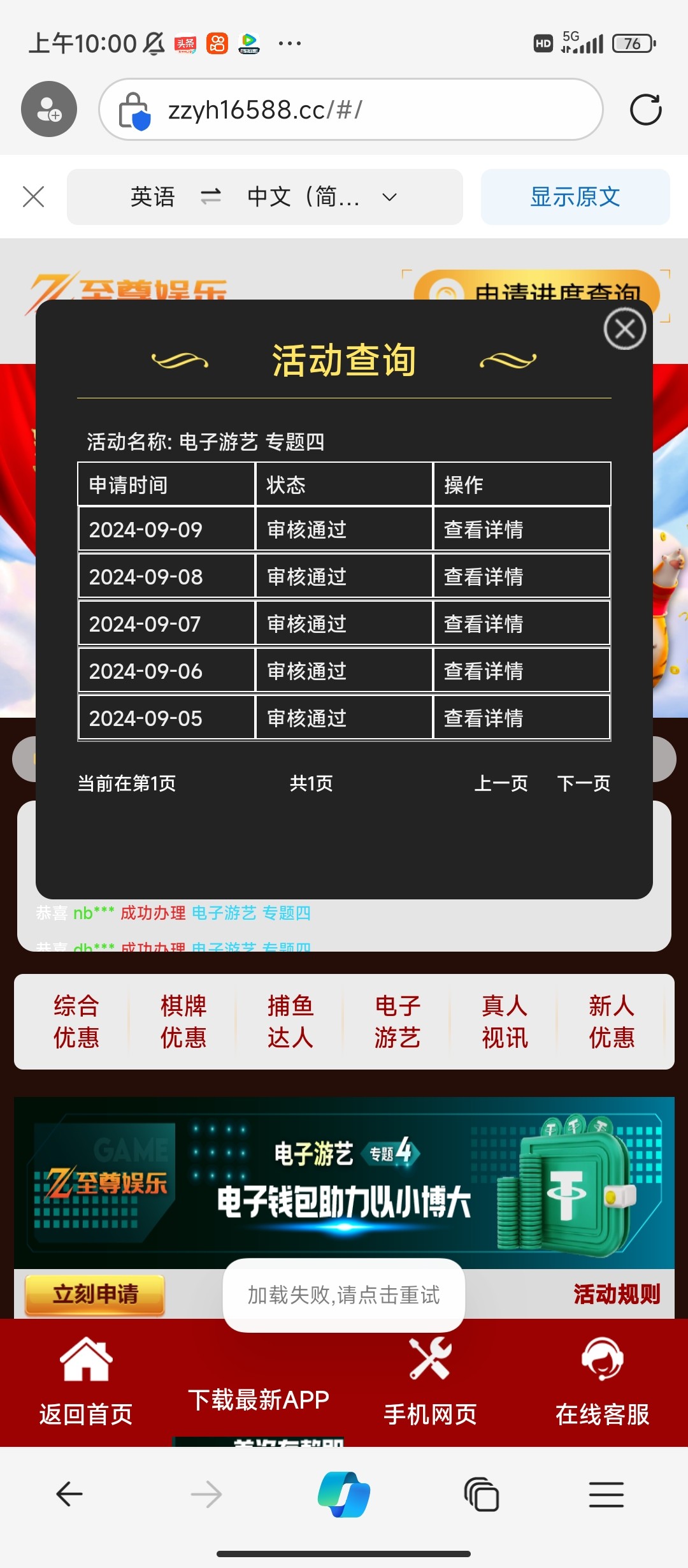Switch to 棋牌优惠 tab

pos(183,1022)
